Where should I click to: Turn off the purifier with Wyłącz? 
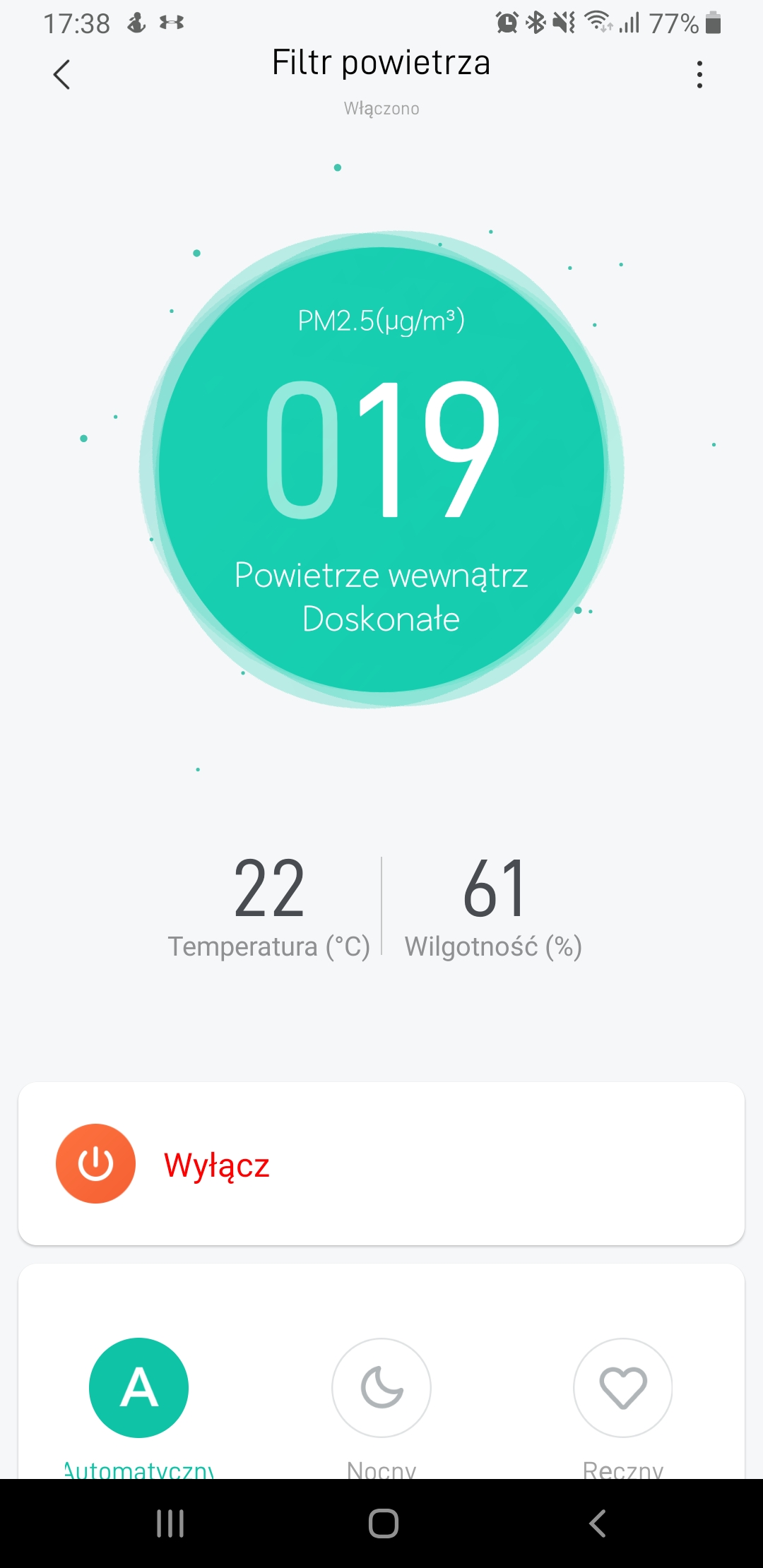(96, 1163)
